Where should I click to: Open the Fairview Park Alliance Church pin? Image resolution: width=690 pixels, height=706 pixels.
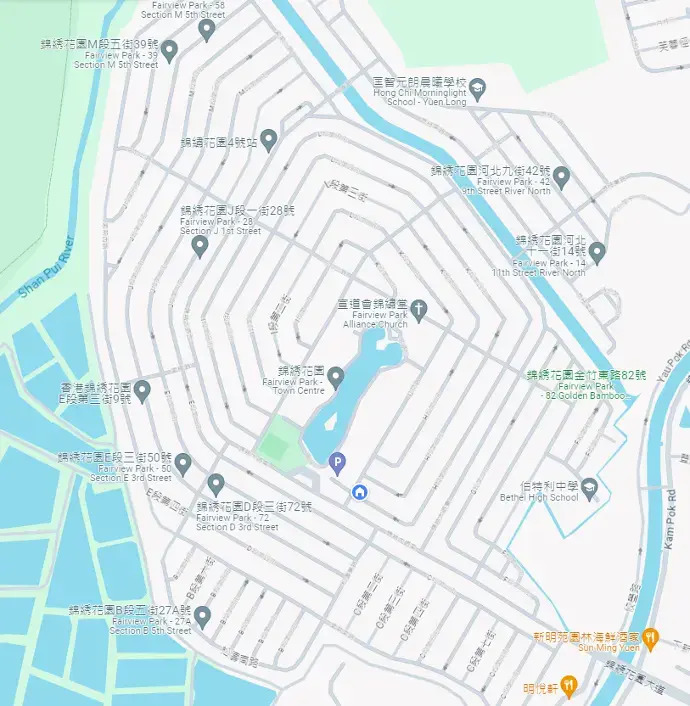(x=419, y=310)
